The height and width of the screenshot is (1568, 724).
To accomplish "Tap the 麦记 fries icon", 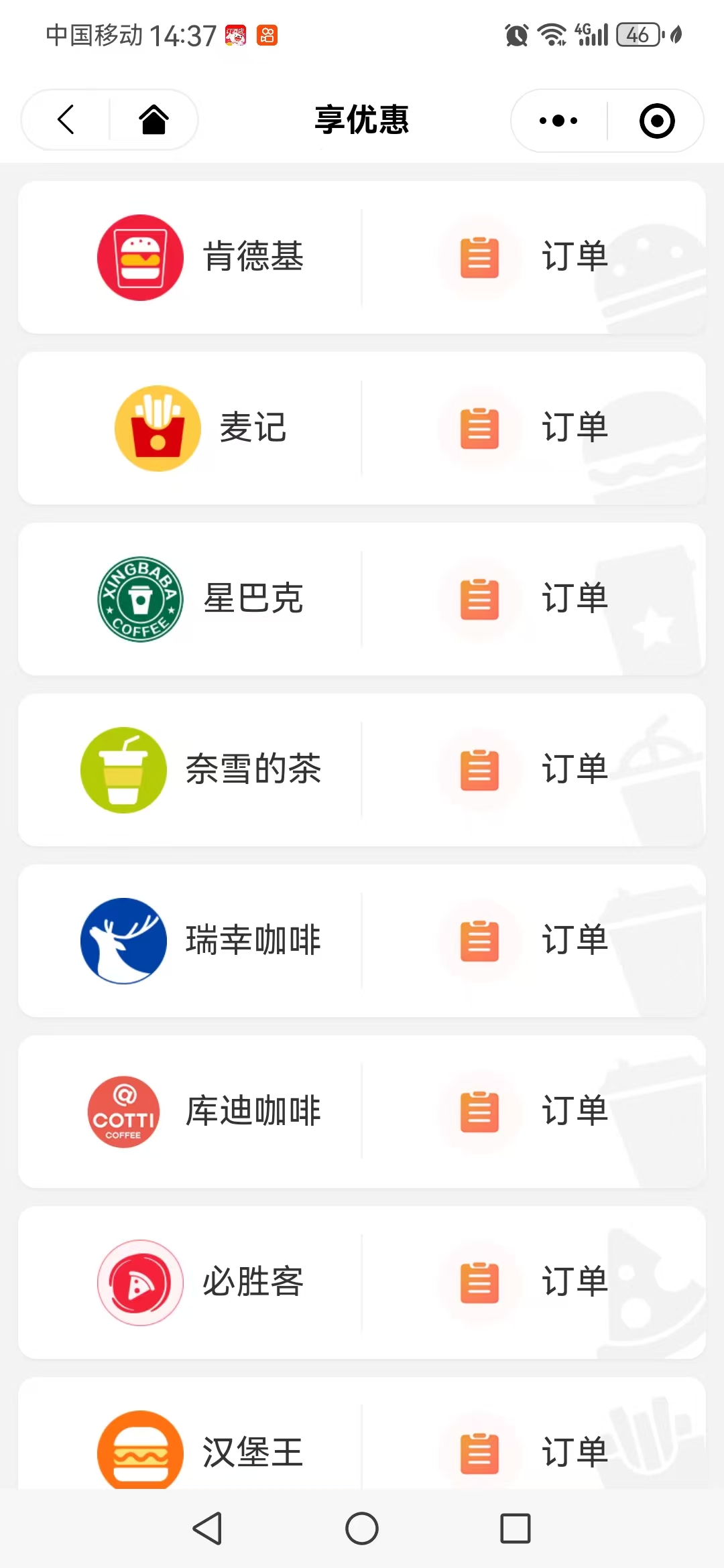I will point(157,428).
